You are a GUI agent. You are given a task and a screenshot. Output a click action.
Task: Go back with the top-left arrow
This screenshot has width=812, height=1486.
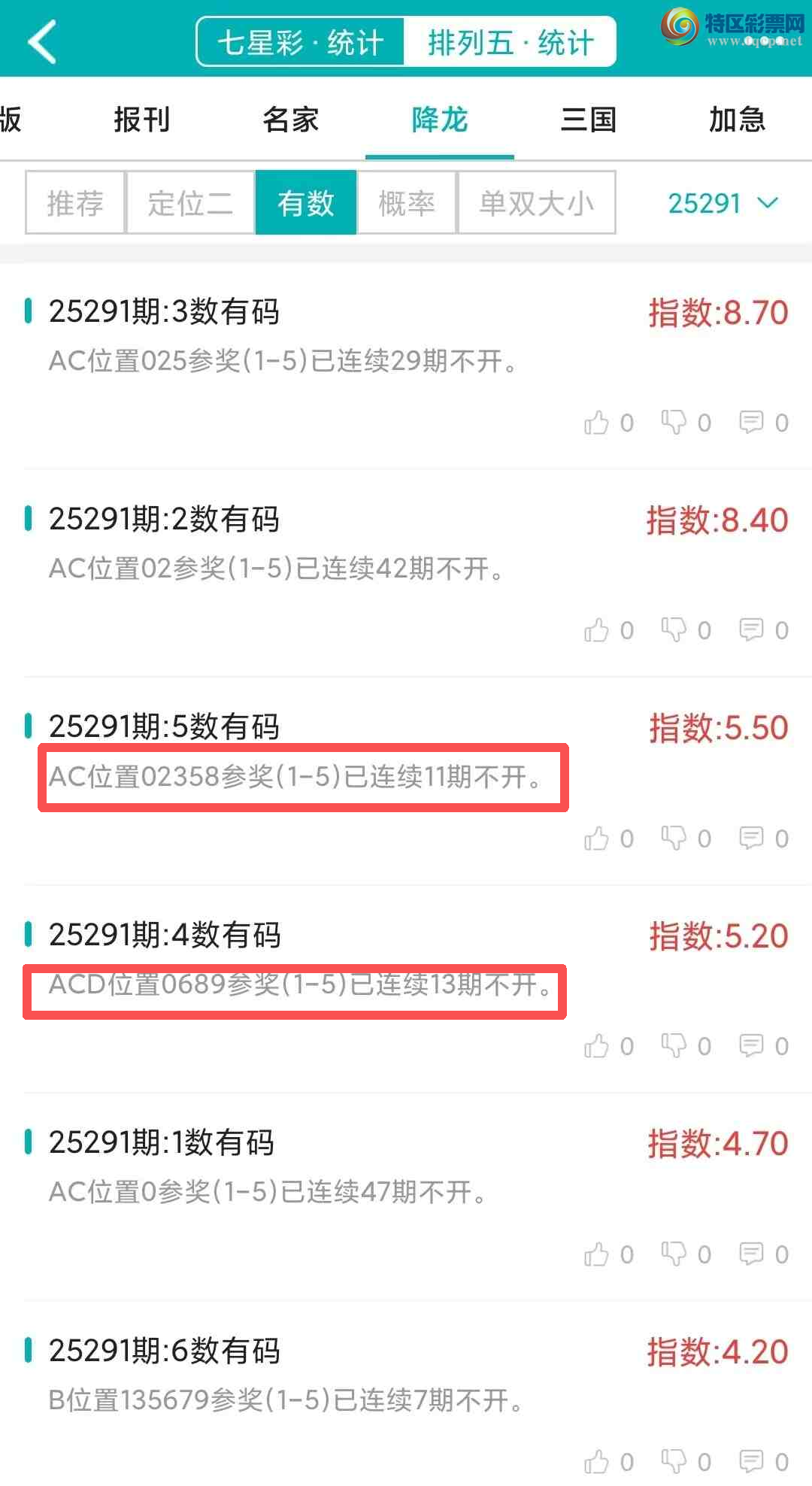pyautogui.click(x=42, y=42)
